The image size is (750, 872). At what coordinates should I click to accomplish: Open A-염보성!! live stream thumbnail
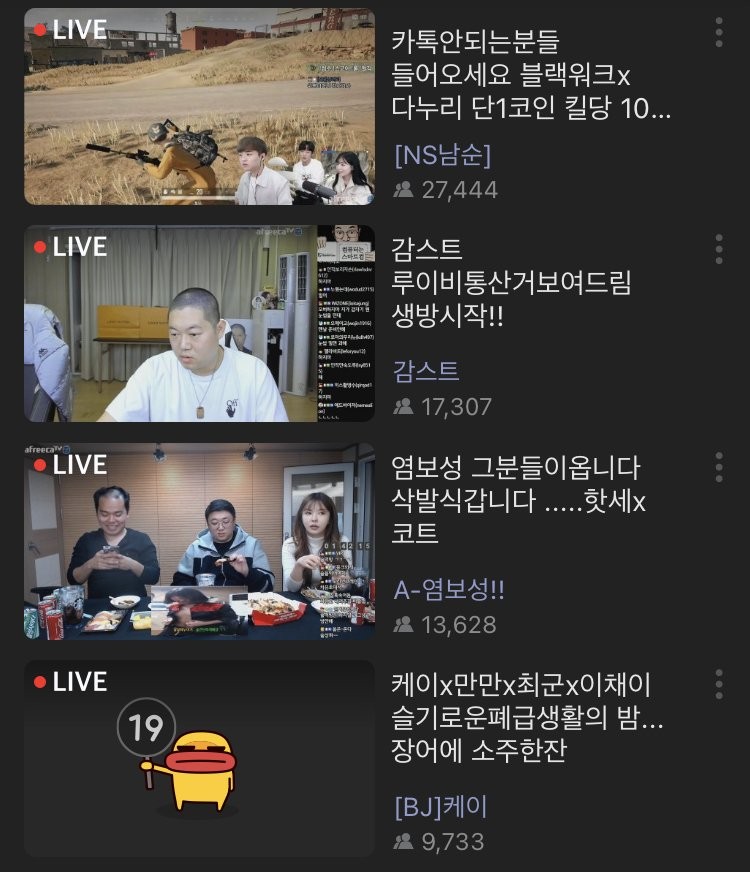tap(199, 541)
